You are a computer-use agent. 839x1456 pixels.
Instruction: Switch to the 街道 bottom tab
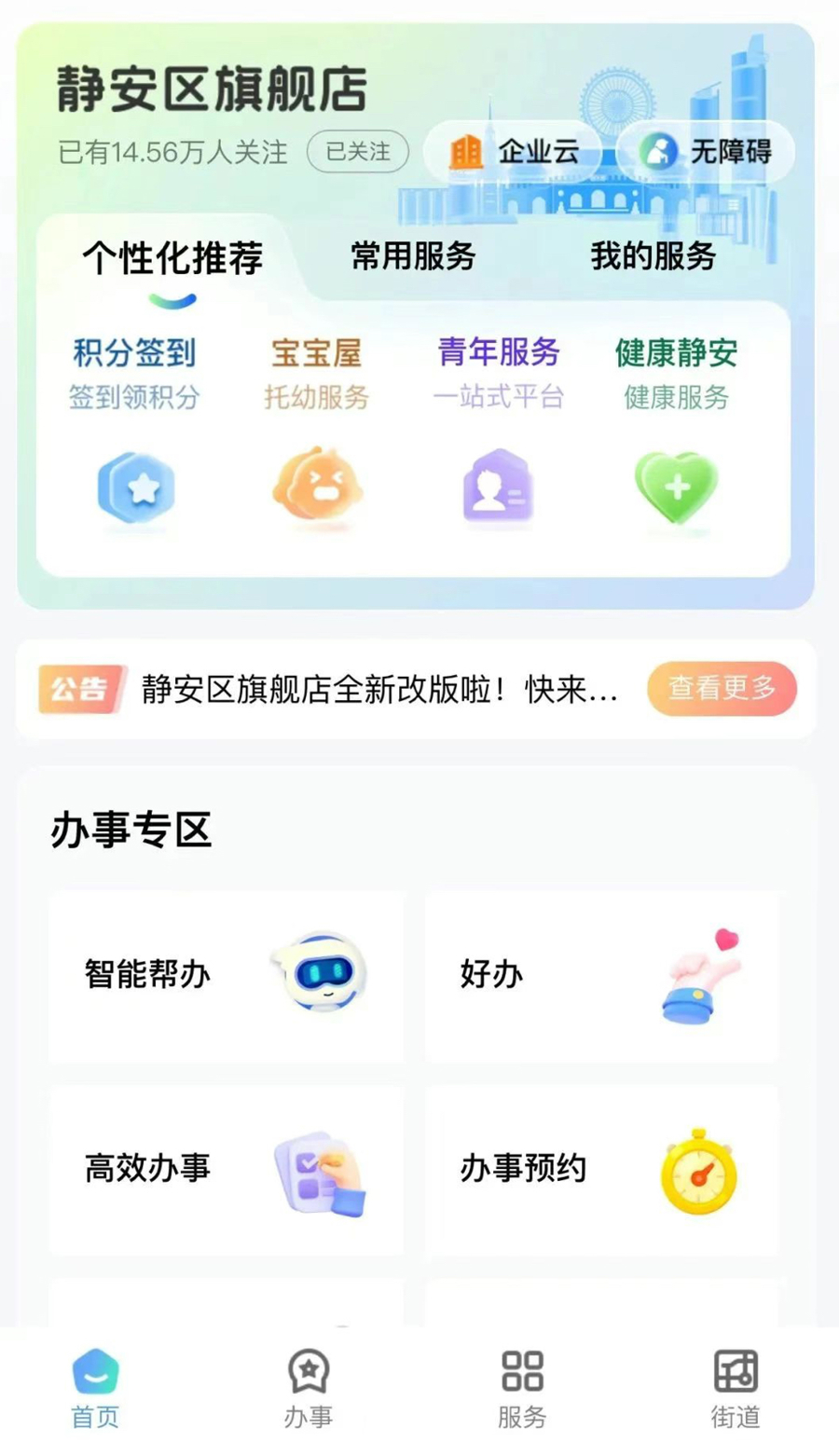pyautogui.click(x=736, y=1389)
